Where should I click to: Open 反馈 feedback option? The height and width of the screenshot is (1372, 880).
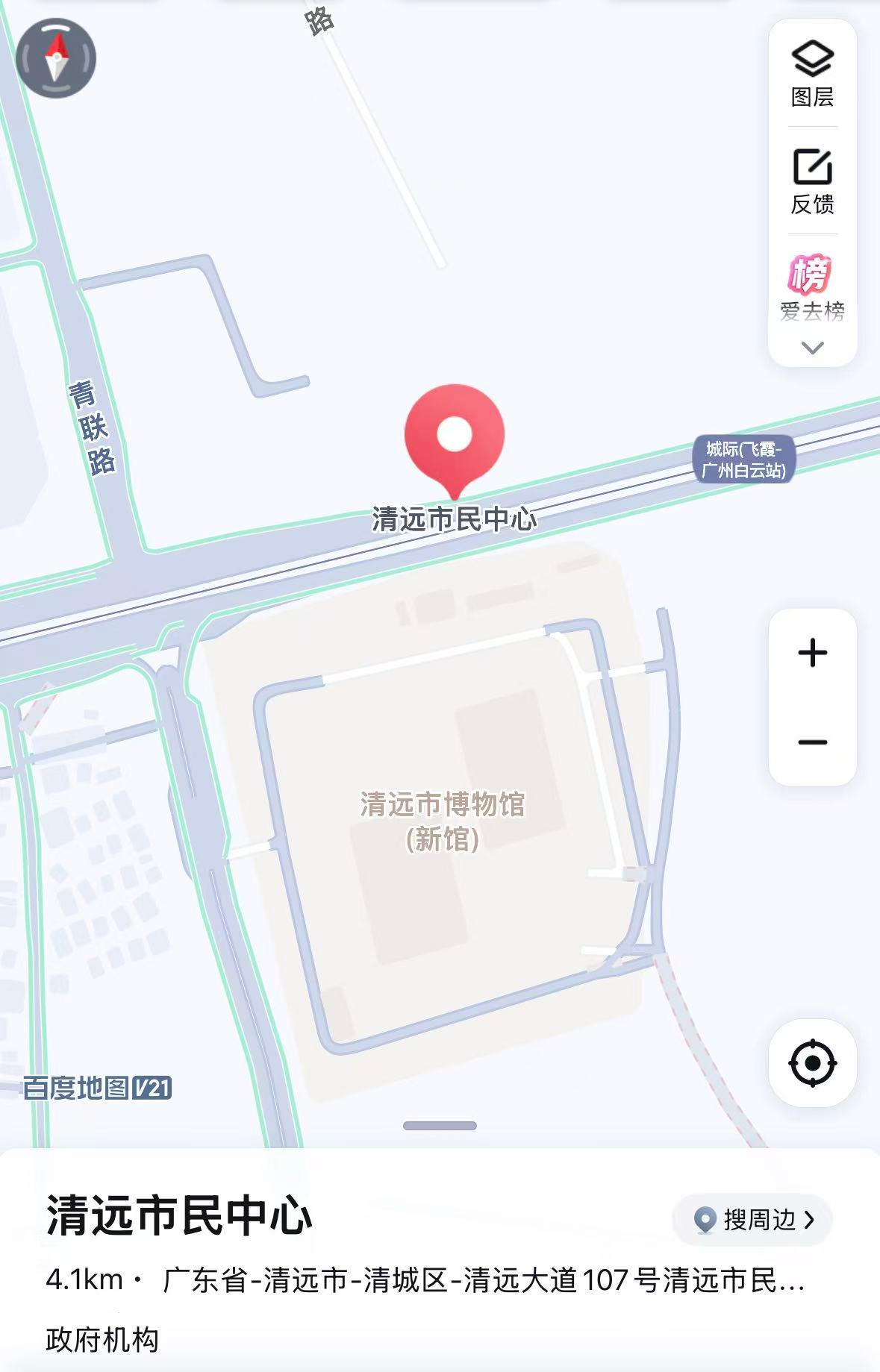(812, 181)
